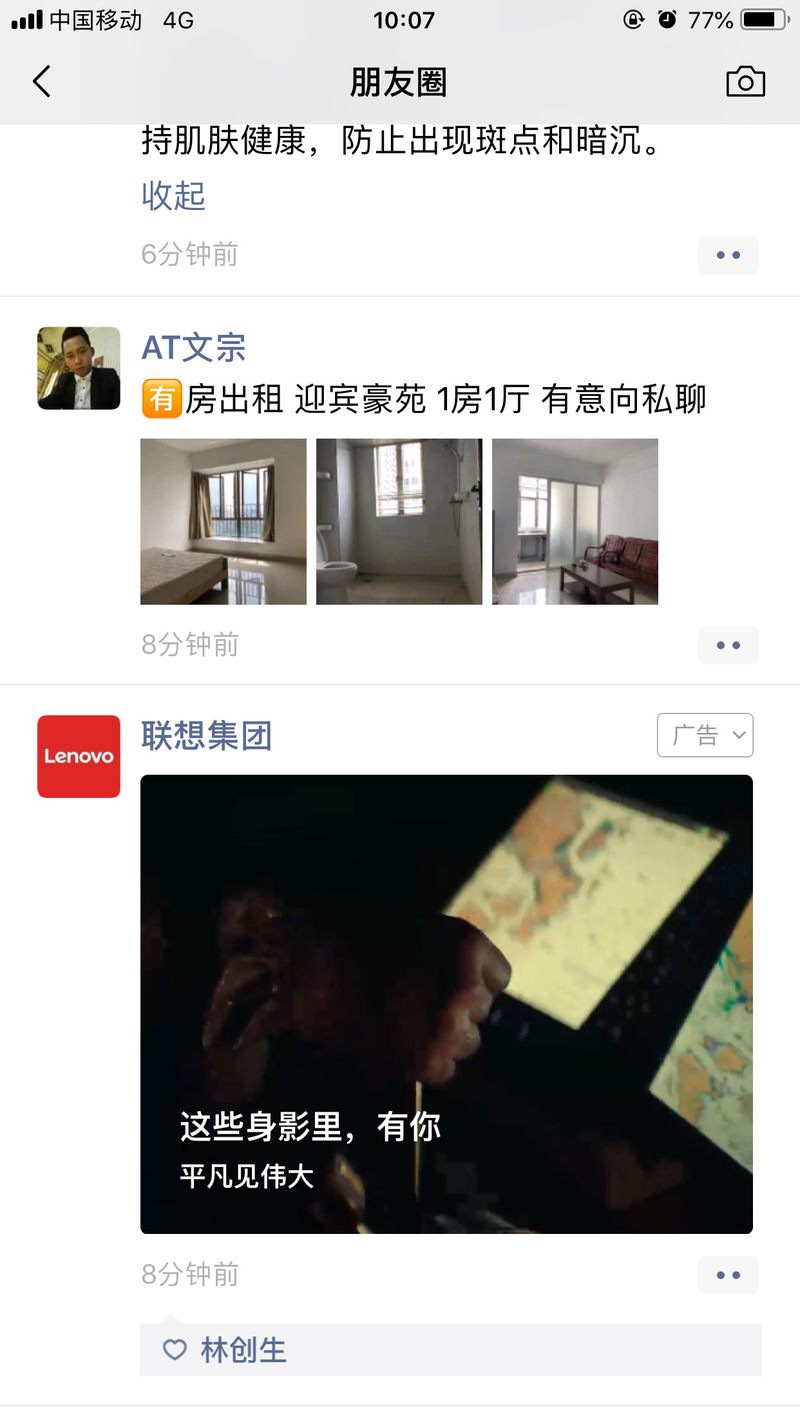Open comment menu under AT文宗's post
800x1422 pixels.
tap(728, 645)
